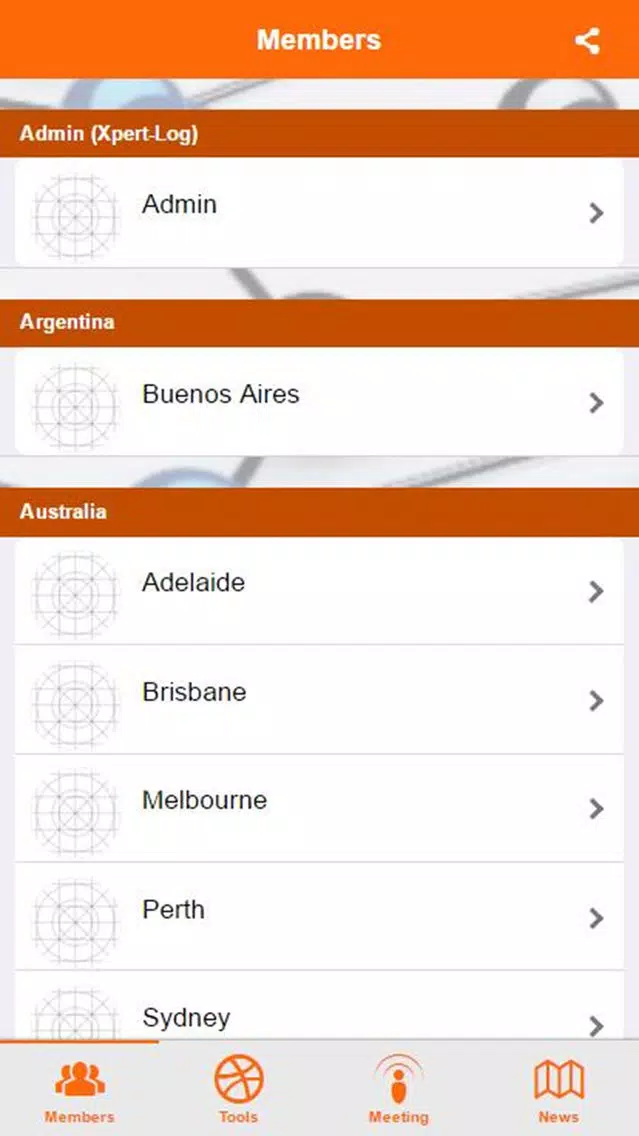This screenshot has width=639, height=1136.
Task: Go to the Meeting tab
Action: pyautogui.click(x=398, y=1089)
